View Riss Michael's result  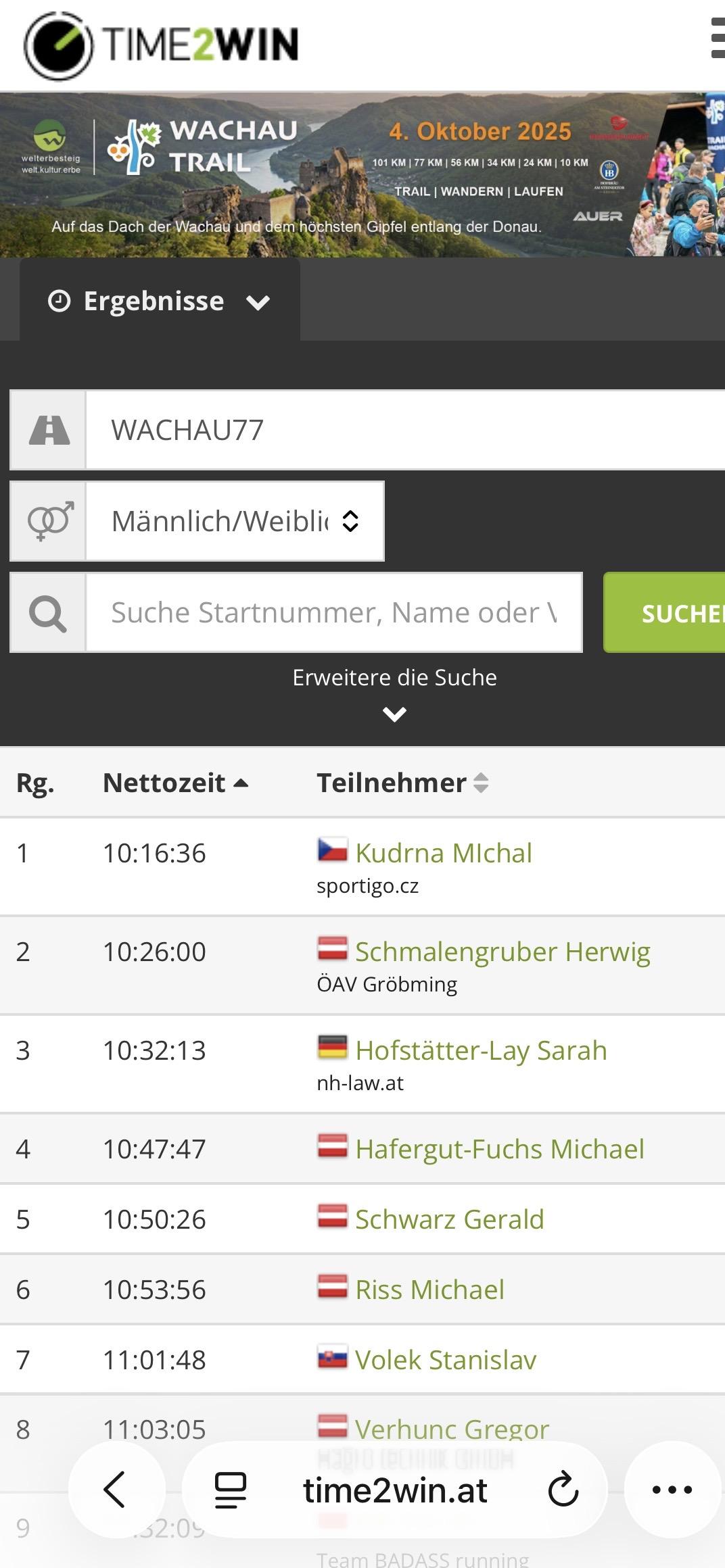pos(429,1290)
